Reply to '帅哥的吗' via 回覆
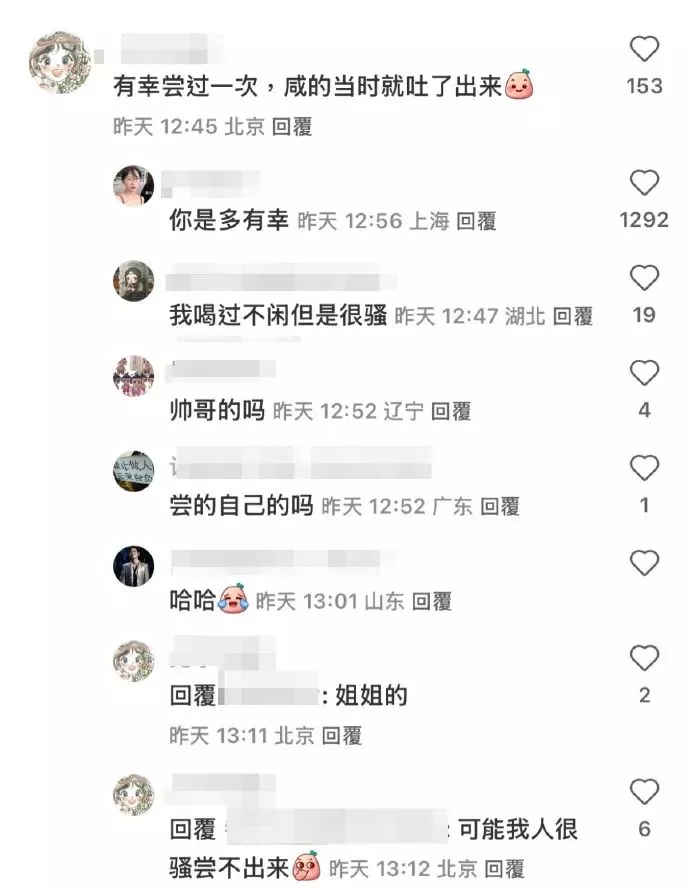 451,411
